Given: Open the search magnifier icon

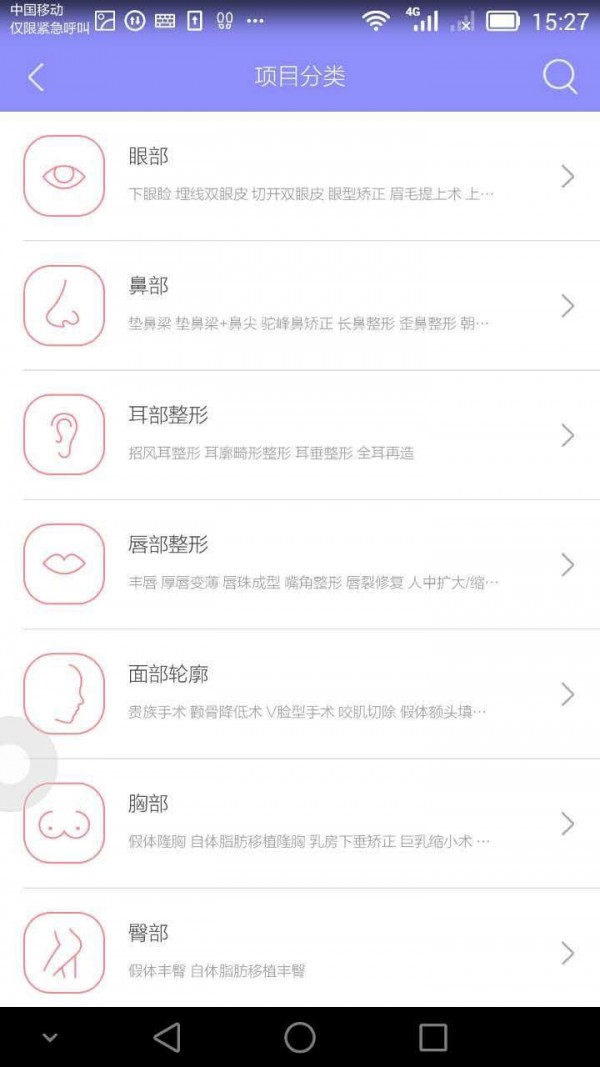Looking at the screenshot, I should tap(560, 77).
